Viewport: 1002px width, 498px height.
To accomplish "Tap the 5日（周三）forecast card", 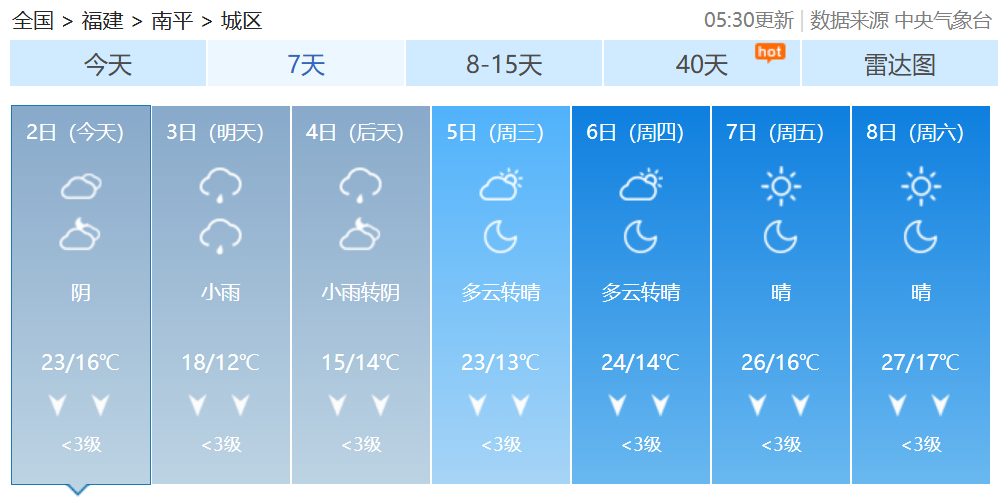I will [x=501, y=294].
